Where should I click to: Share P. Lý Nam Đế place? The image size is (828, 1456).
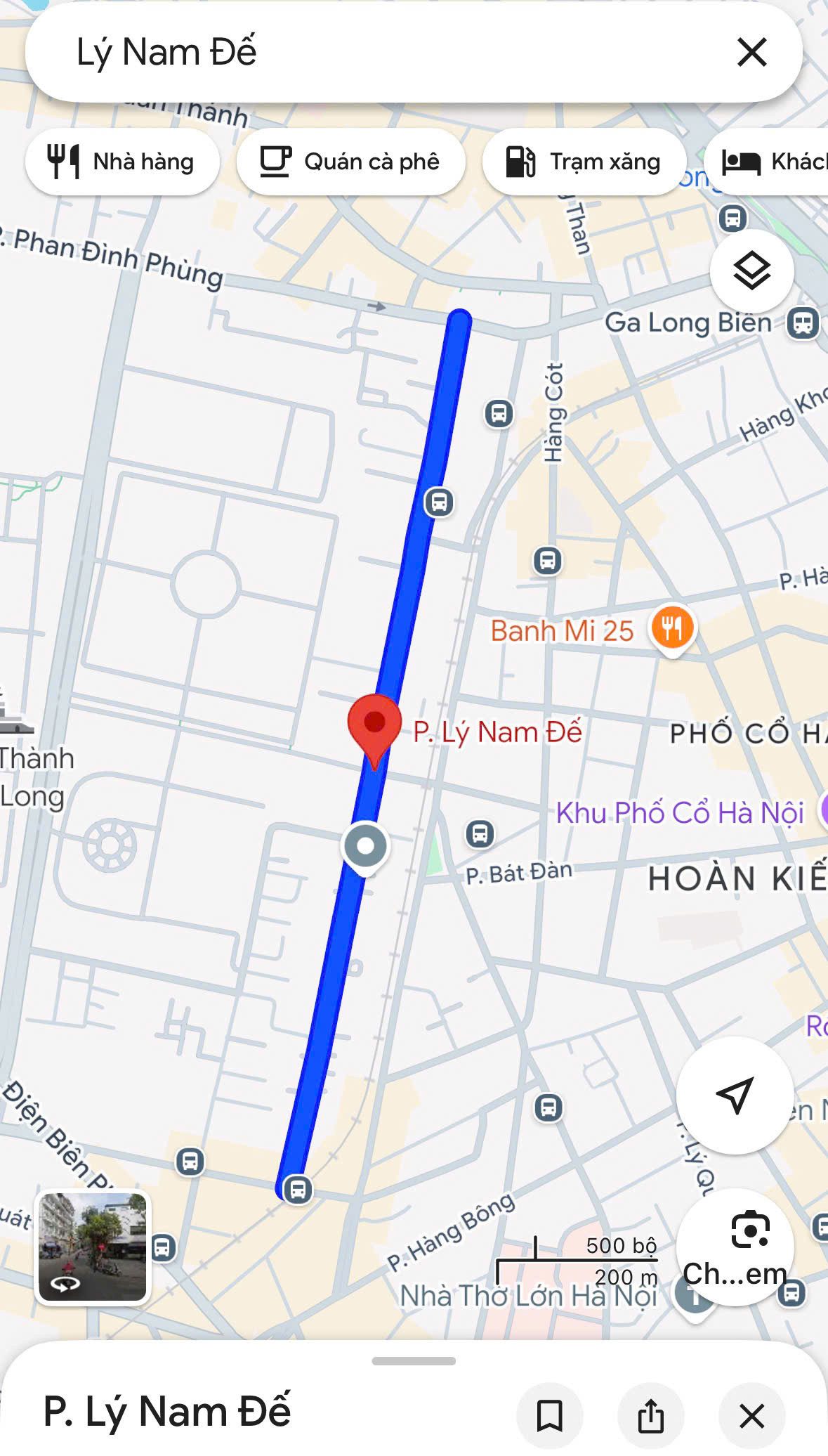pos(650,1416)
